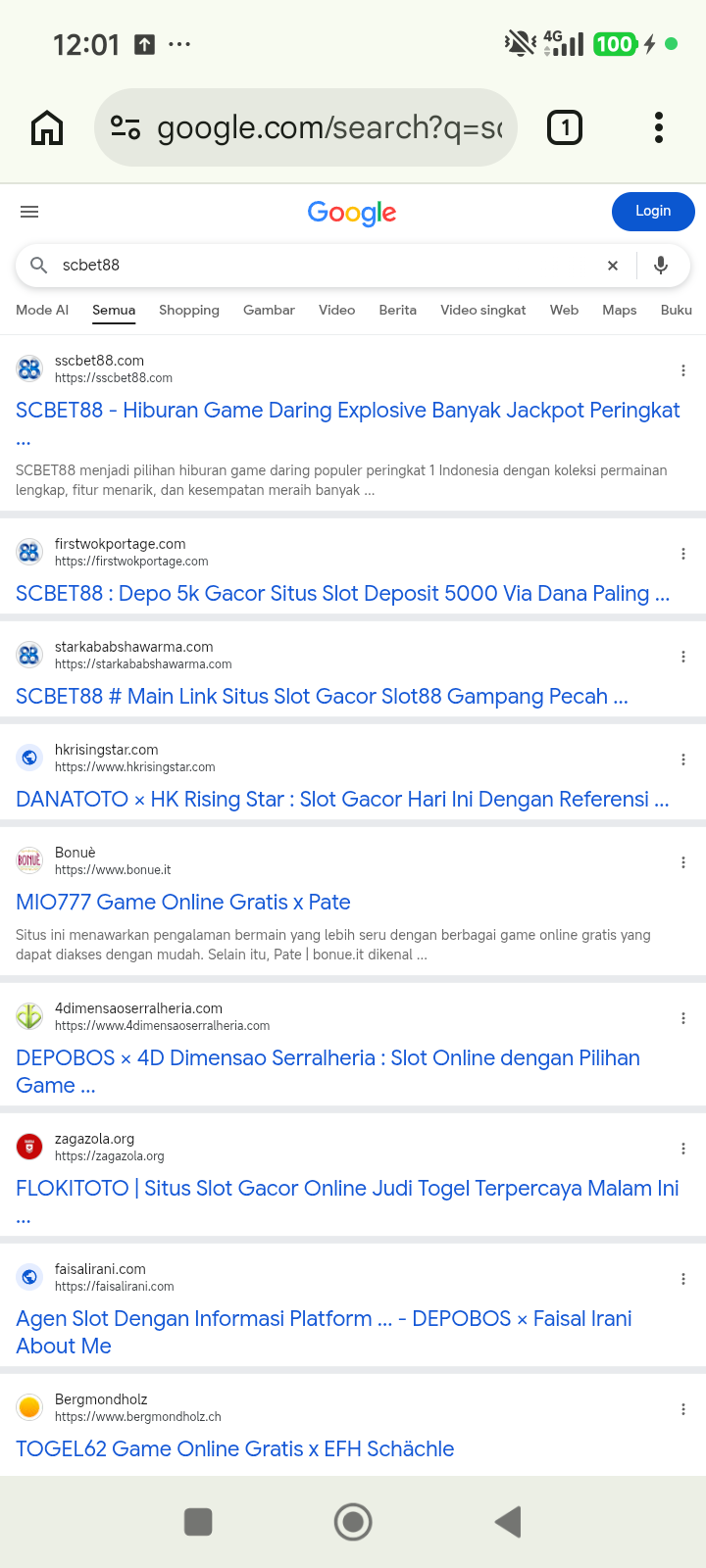Clear the scbet88 search query

pos(613,266)
